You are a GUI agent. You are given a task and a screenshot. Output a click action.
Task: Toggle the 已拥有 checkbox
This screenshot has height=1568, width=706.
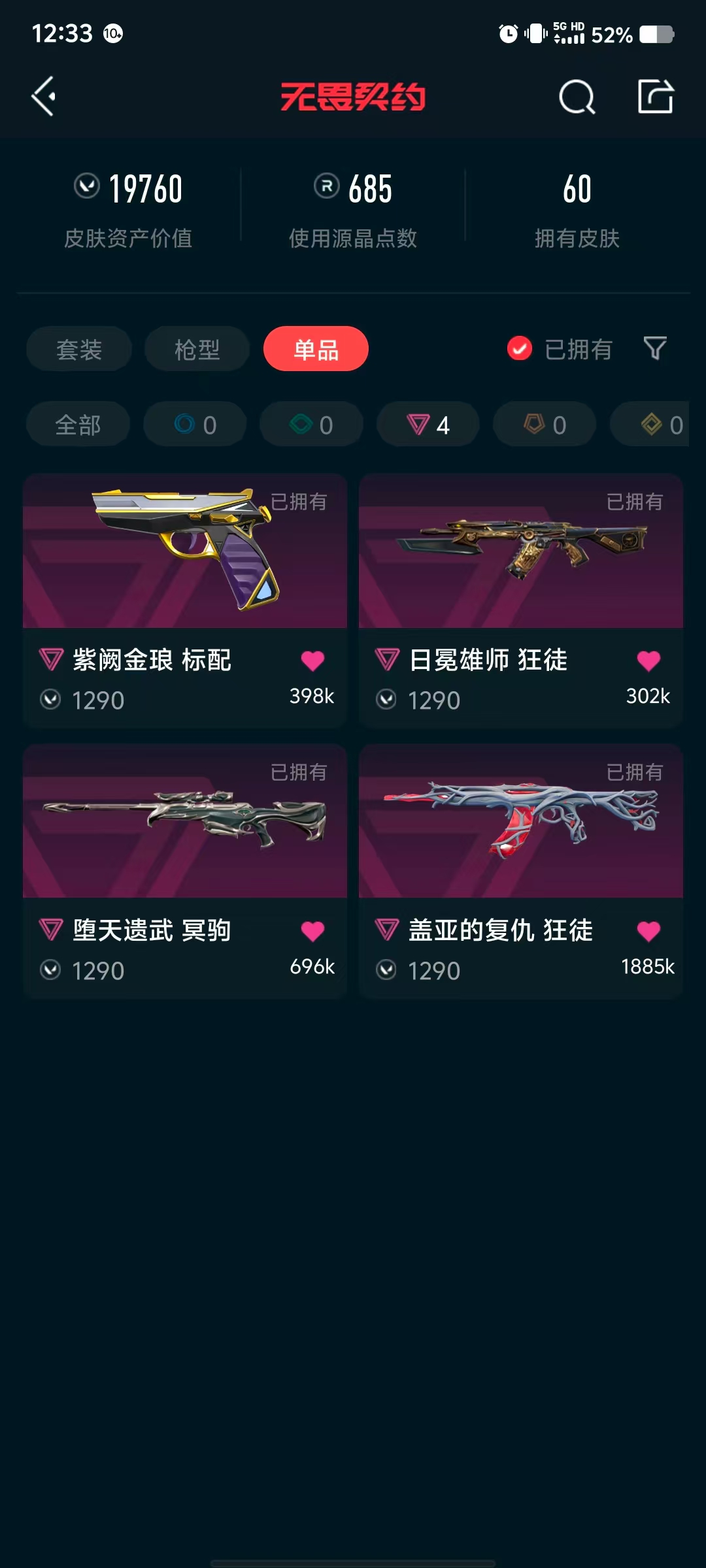[520, 349]
